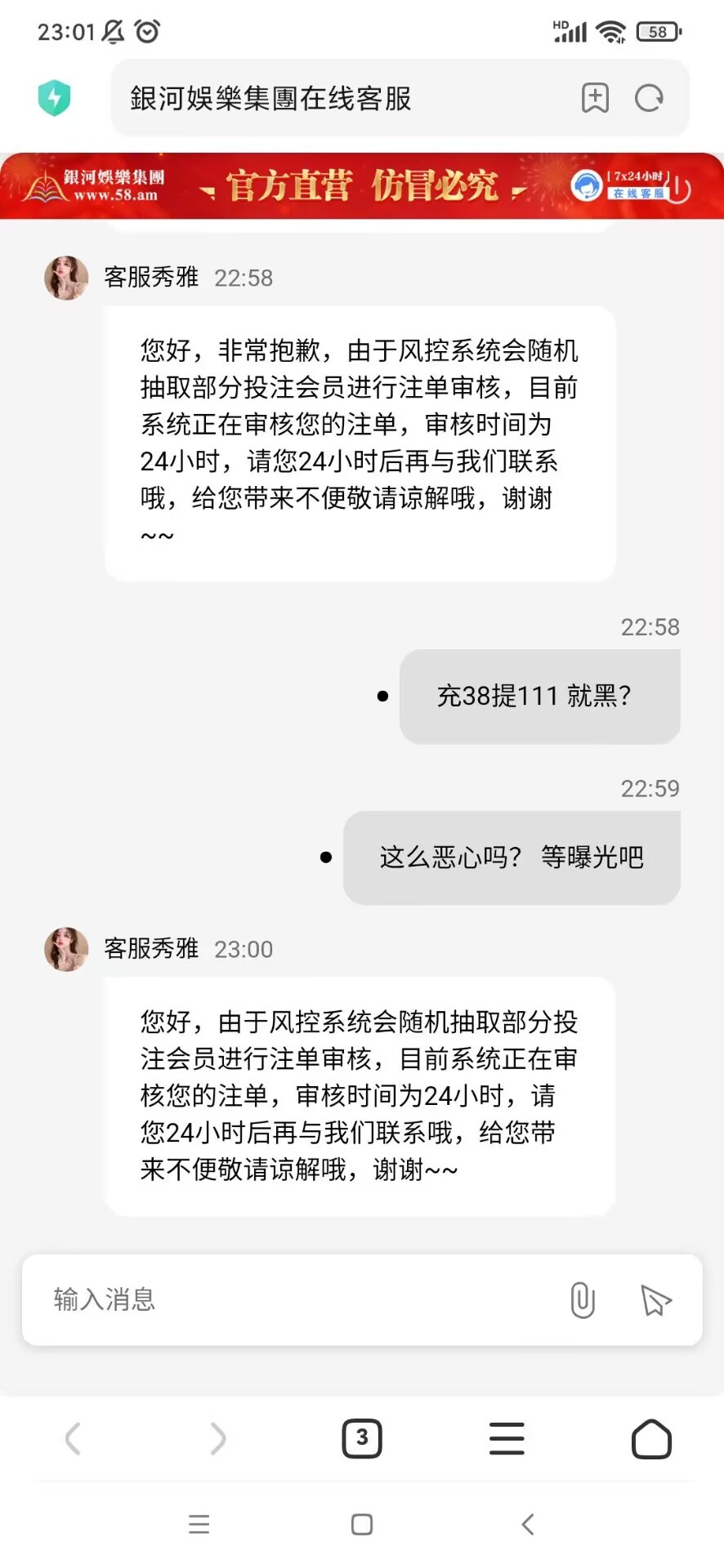The height and width of the screenshot is (1568, 724).
Task: Attach a file with the paperclip icon
Action: click(x=582, y=1299)
